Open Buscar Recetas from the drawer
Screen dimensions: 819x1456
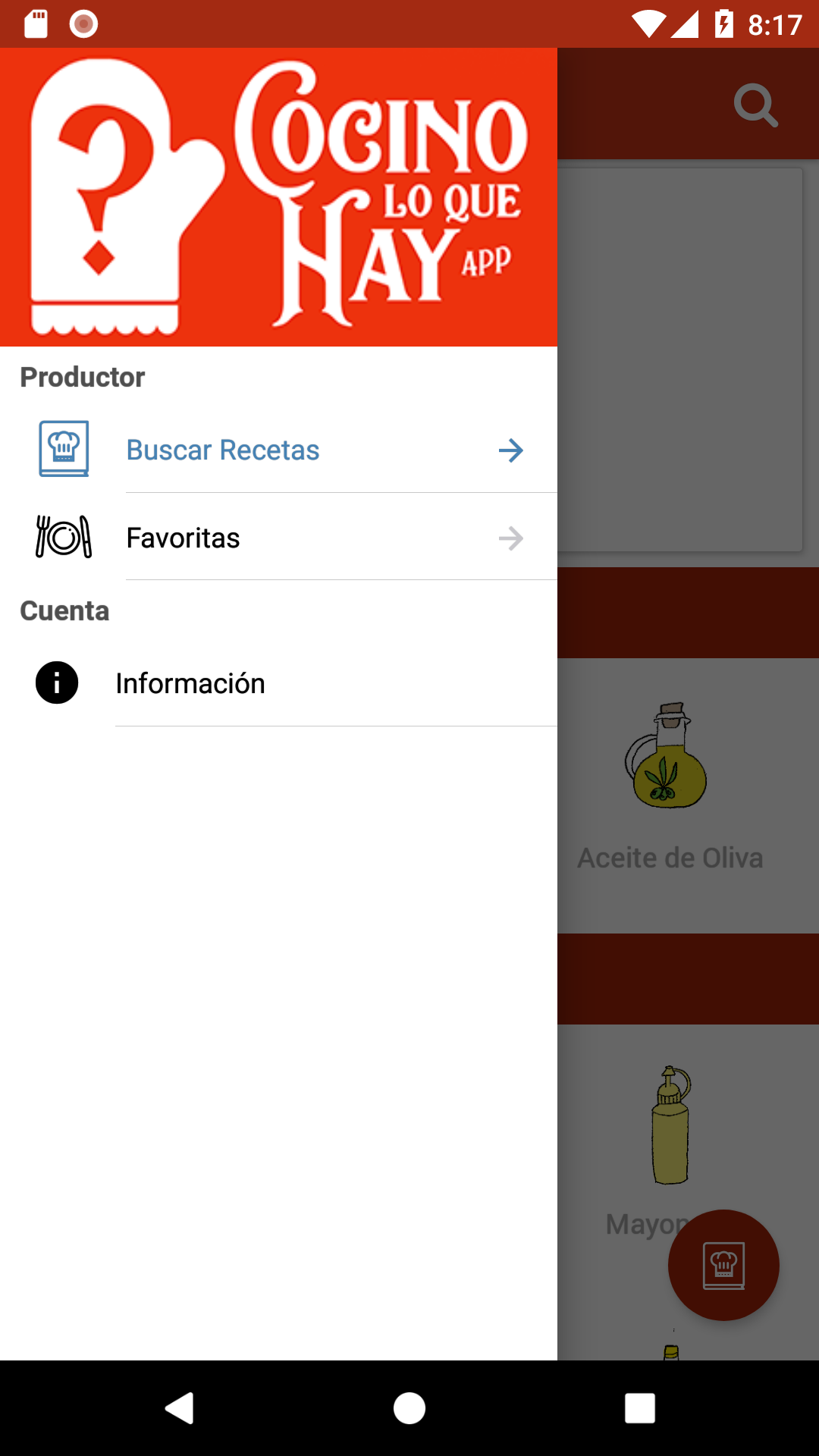[x=278, y=450]
